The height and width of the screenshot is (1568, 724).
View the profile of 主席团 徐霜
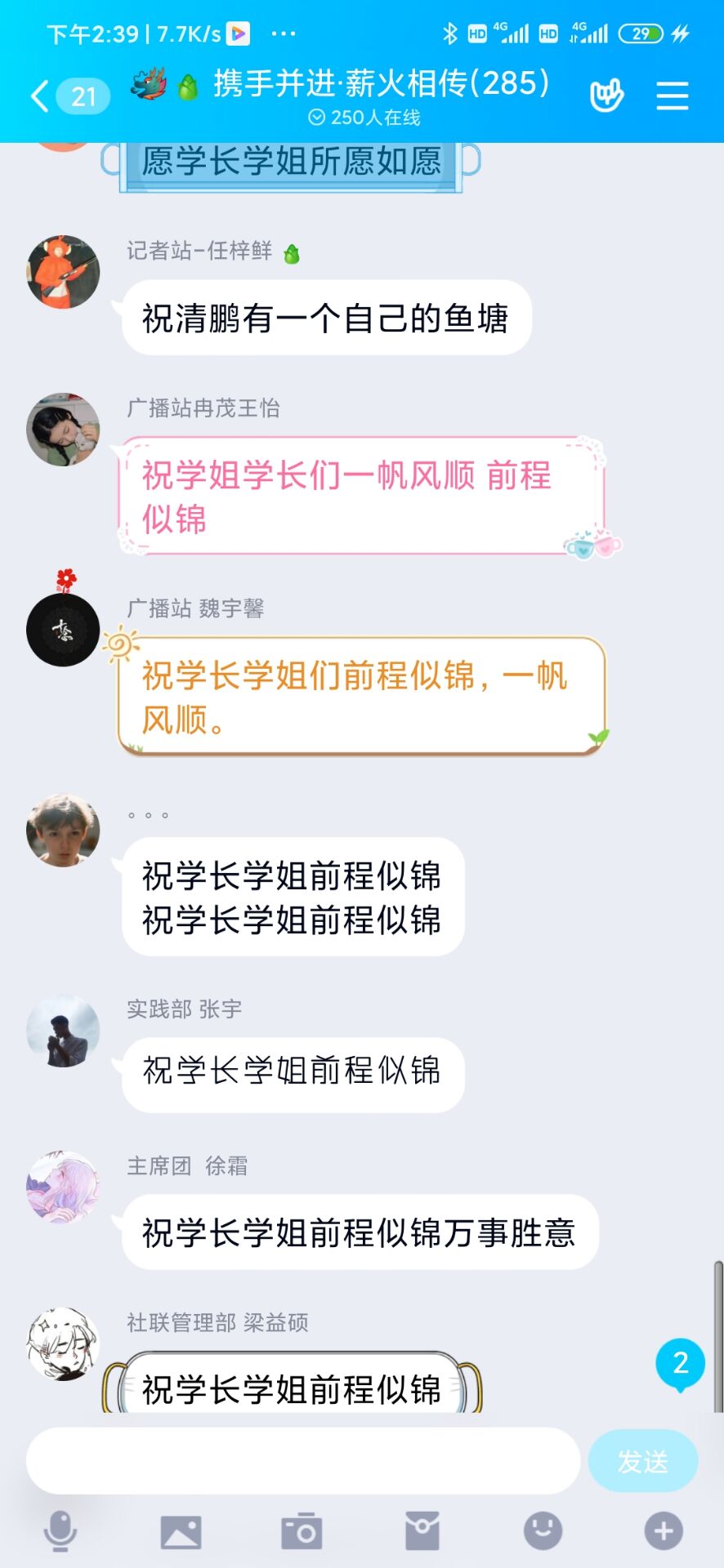[63, 1187]
